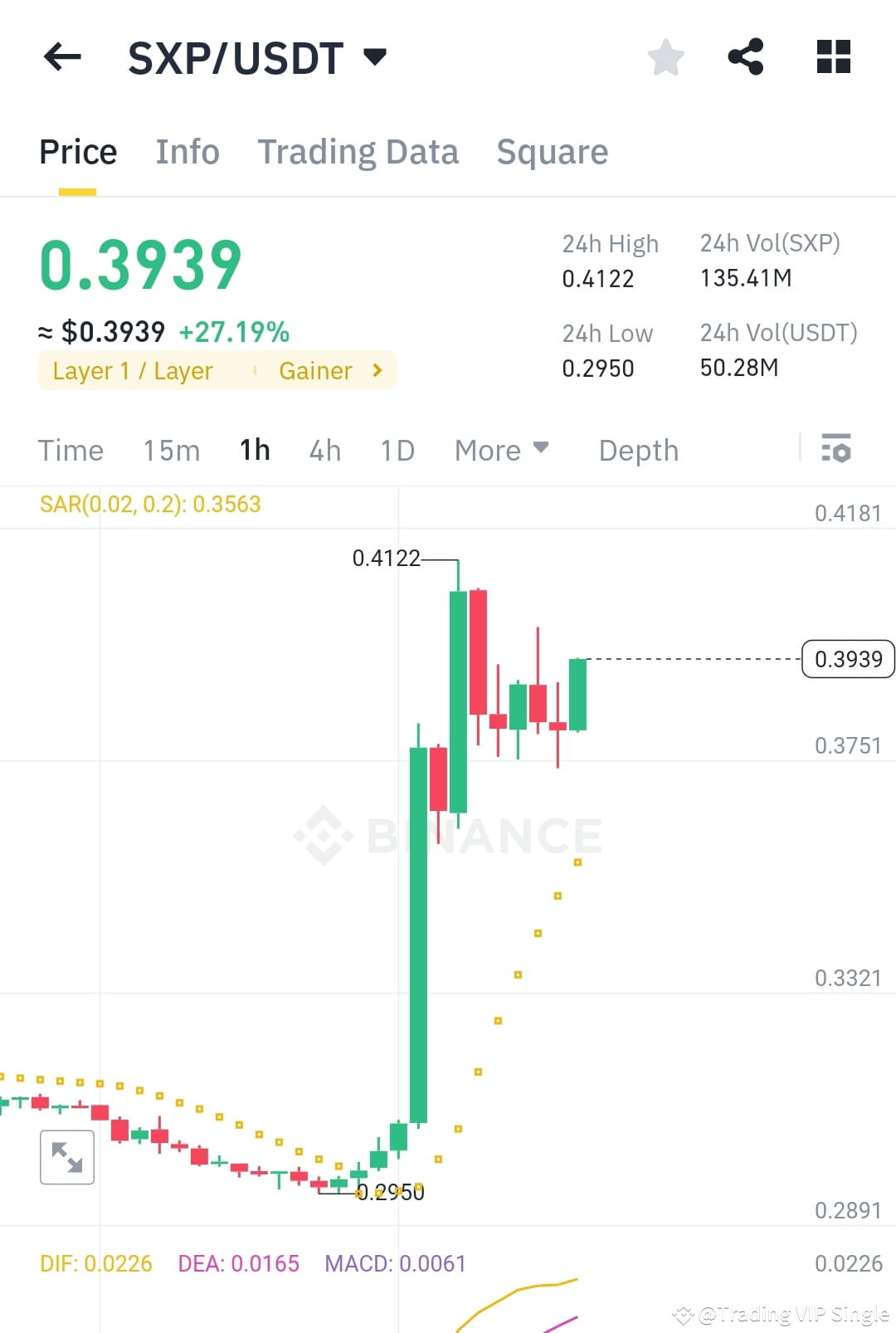The image size is (896, 1333).
Task: Favorite SXP/USDT with the star icon
Action: tap(665, 56)
